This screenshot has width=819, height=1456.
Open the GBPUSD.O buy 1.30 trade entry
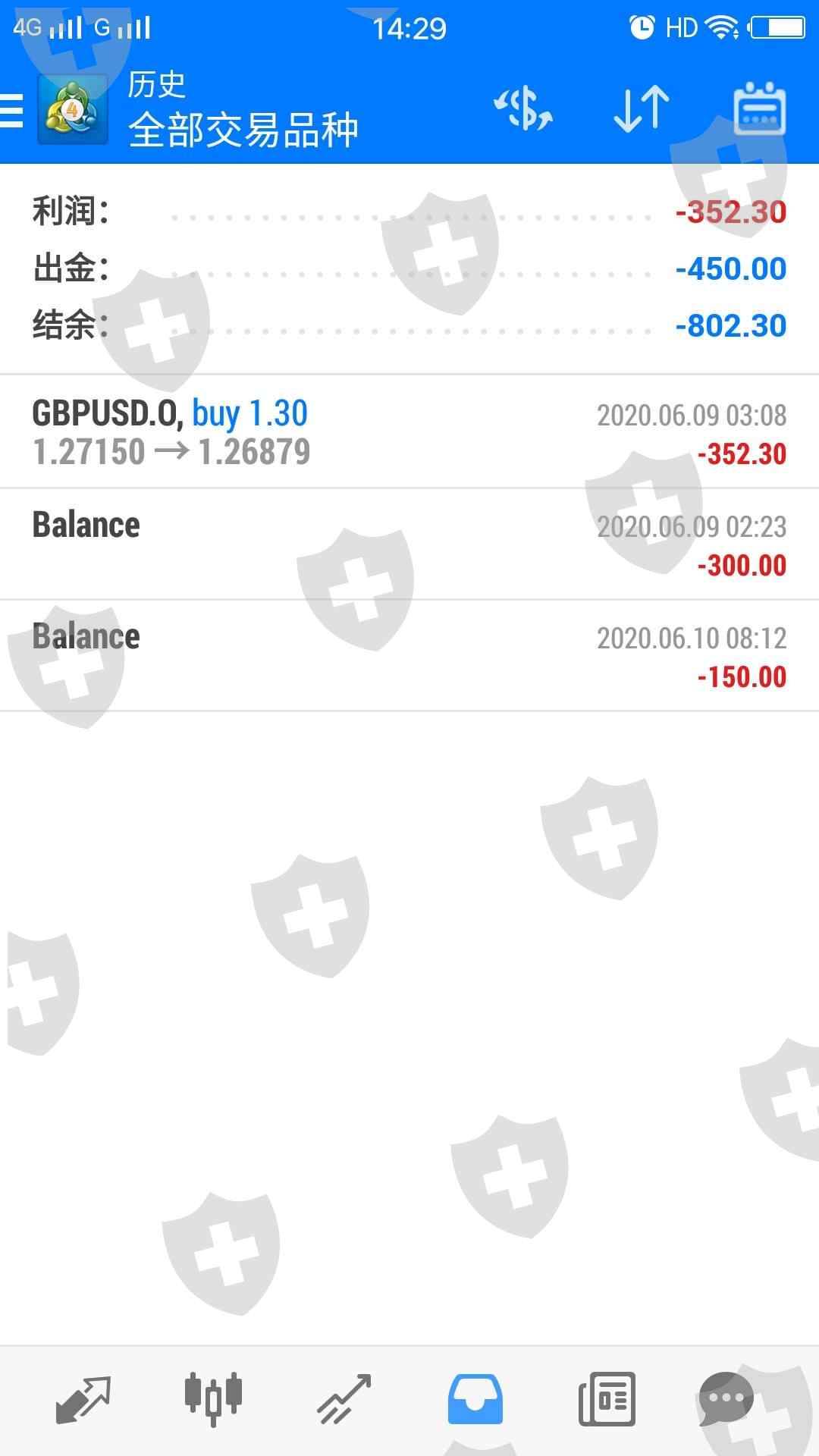coord(409,432)
